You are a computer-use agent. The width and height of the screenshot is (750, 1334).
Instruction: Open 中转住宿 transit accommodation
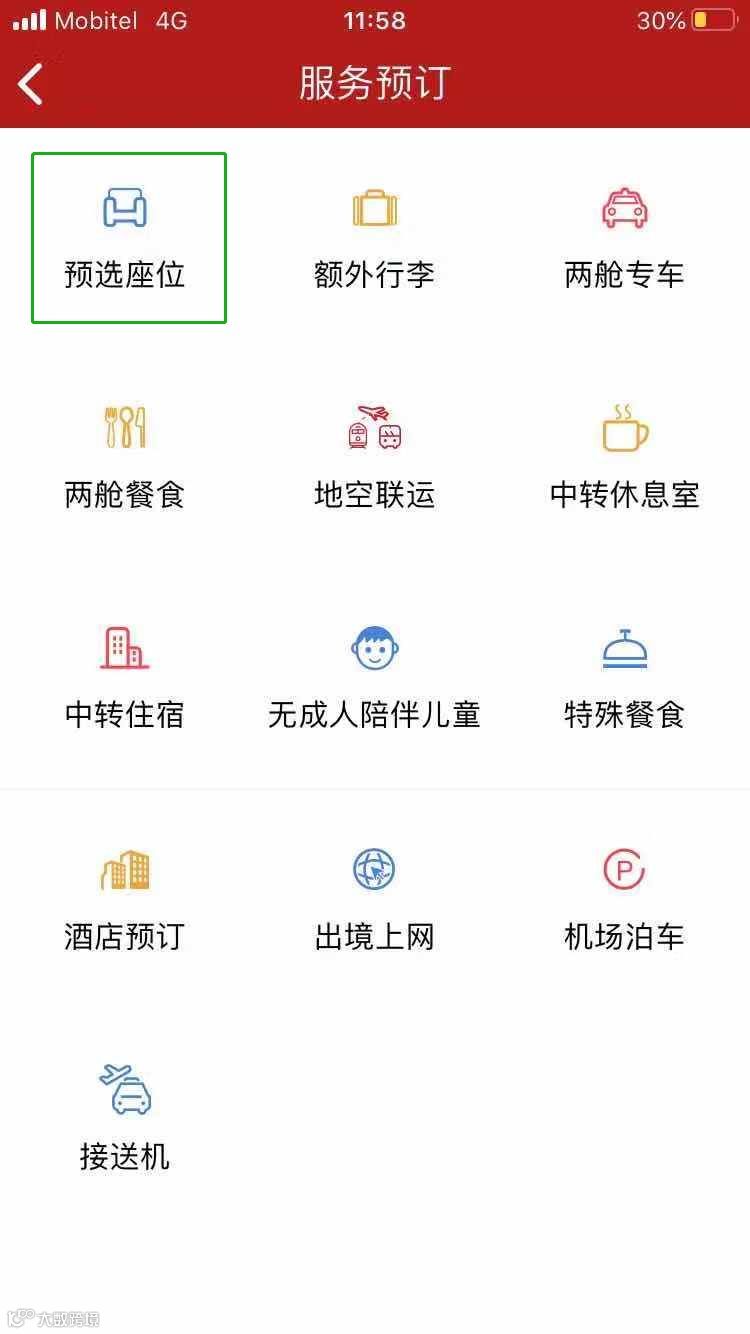(125, 678)
